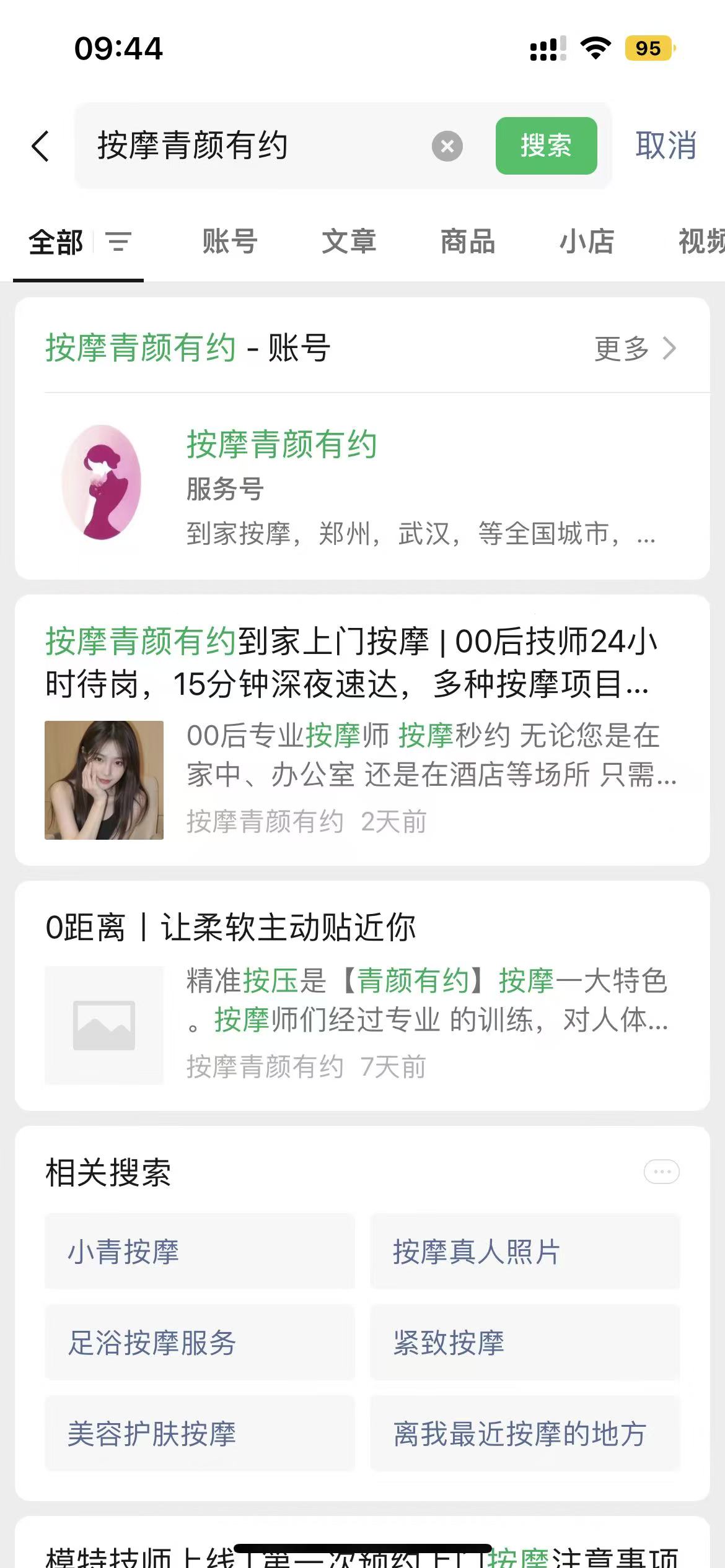
Task: Open the options icon beside 相关搜索
Action: [662, 1172]
